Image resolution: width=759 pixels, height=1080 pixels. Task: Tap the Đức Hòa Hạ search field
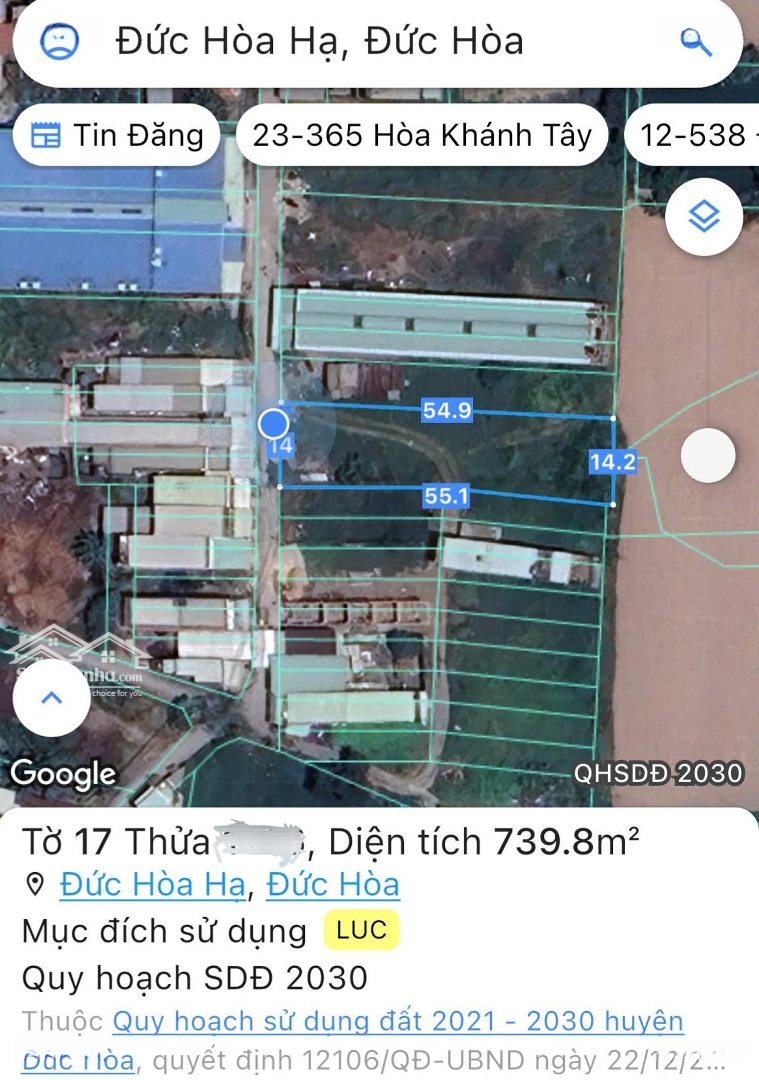coord(320,42)
